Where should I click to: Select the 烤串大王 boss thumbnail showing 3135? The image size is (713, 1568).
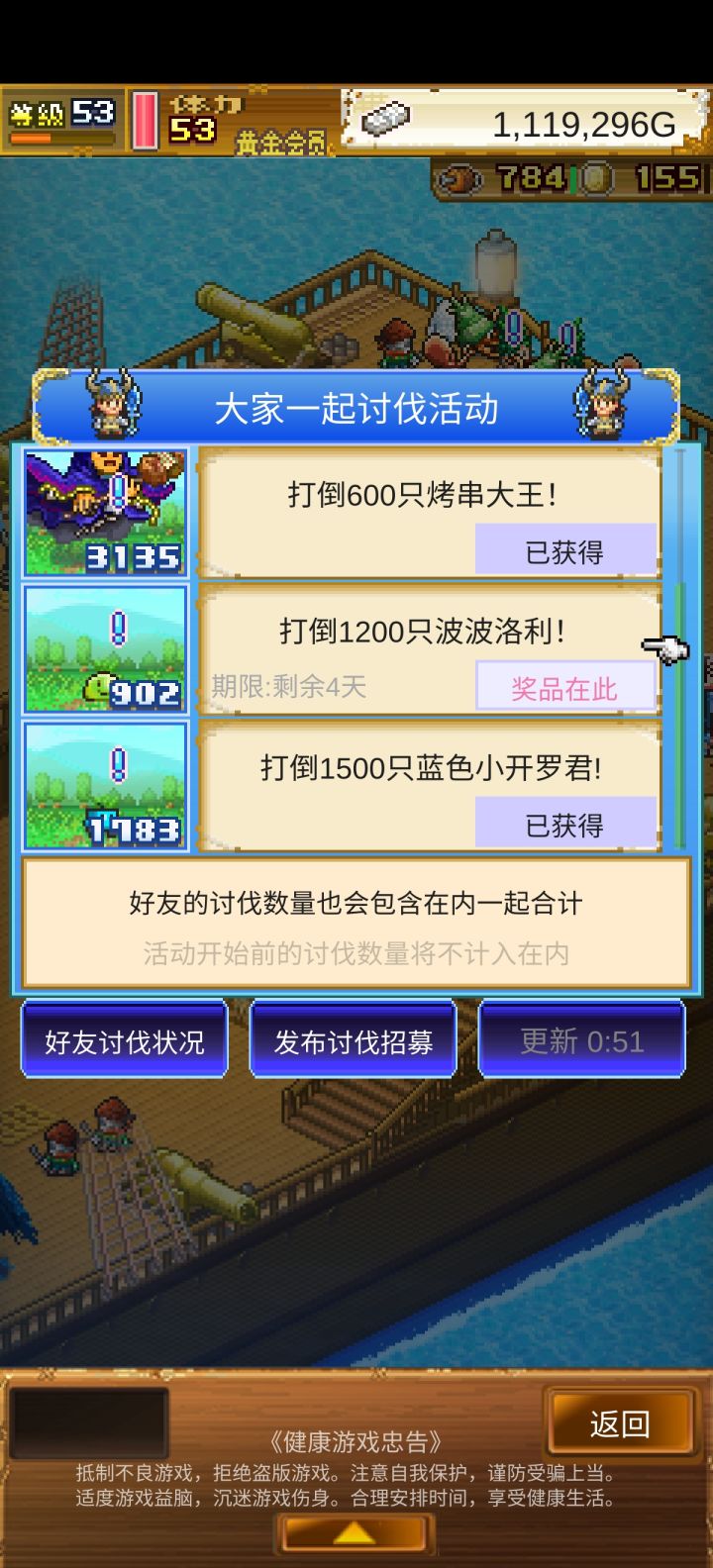point(104,511)
